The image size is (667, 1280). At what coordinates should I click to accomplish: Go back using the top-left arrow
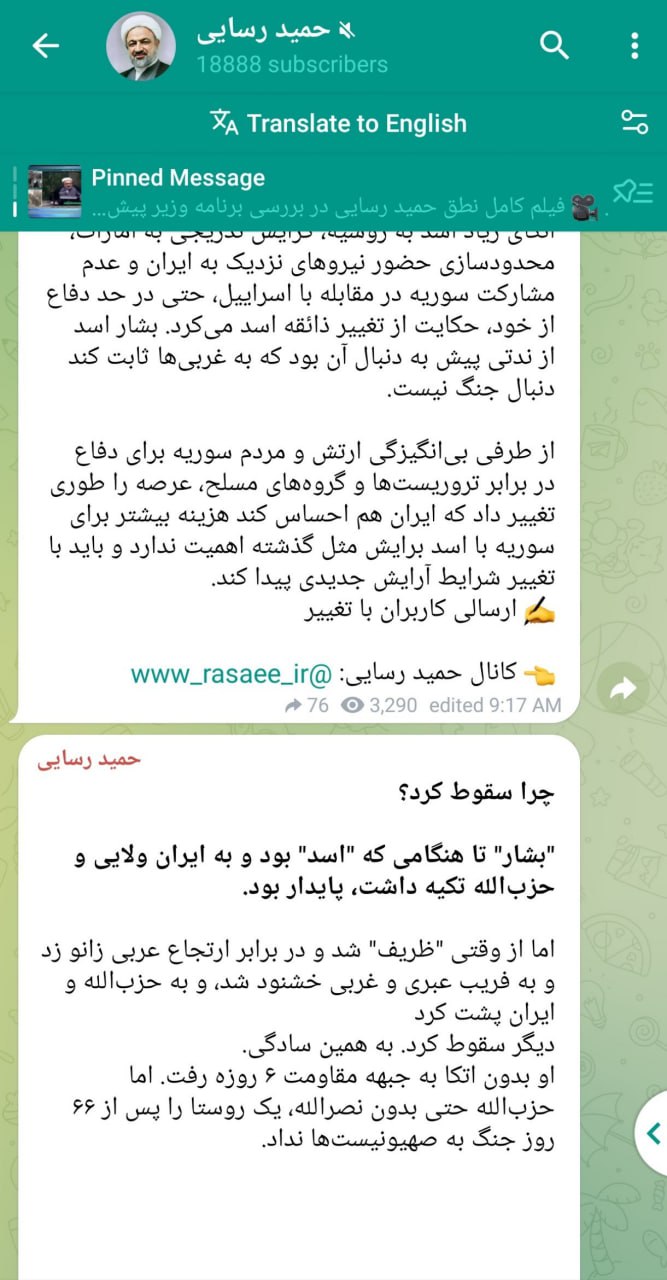(45, 46)
